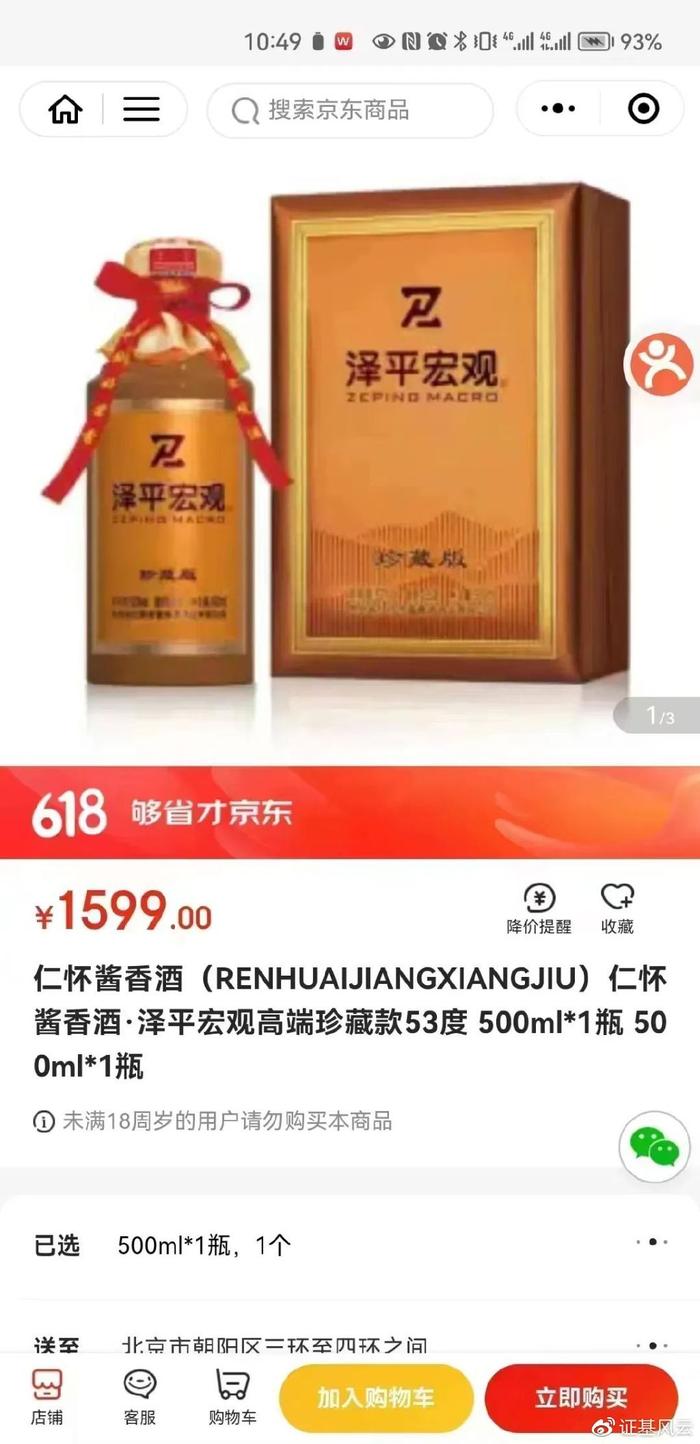Share via the green WeChat button
The image size is (700, 1444).
click(655, 1148)
